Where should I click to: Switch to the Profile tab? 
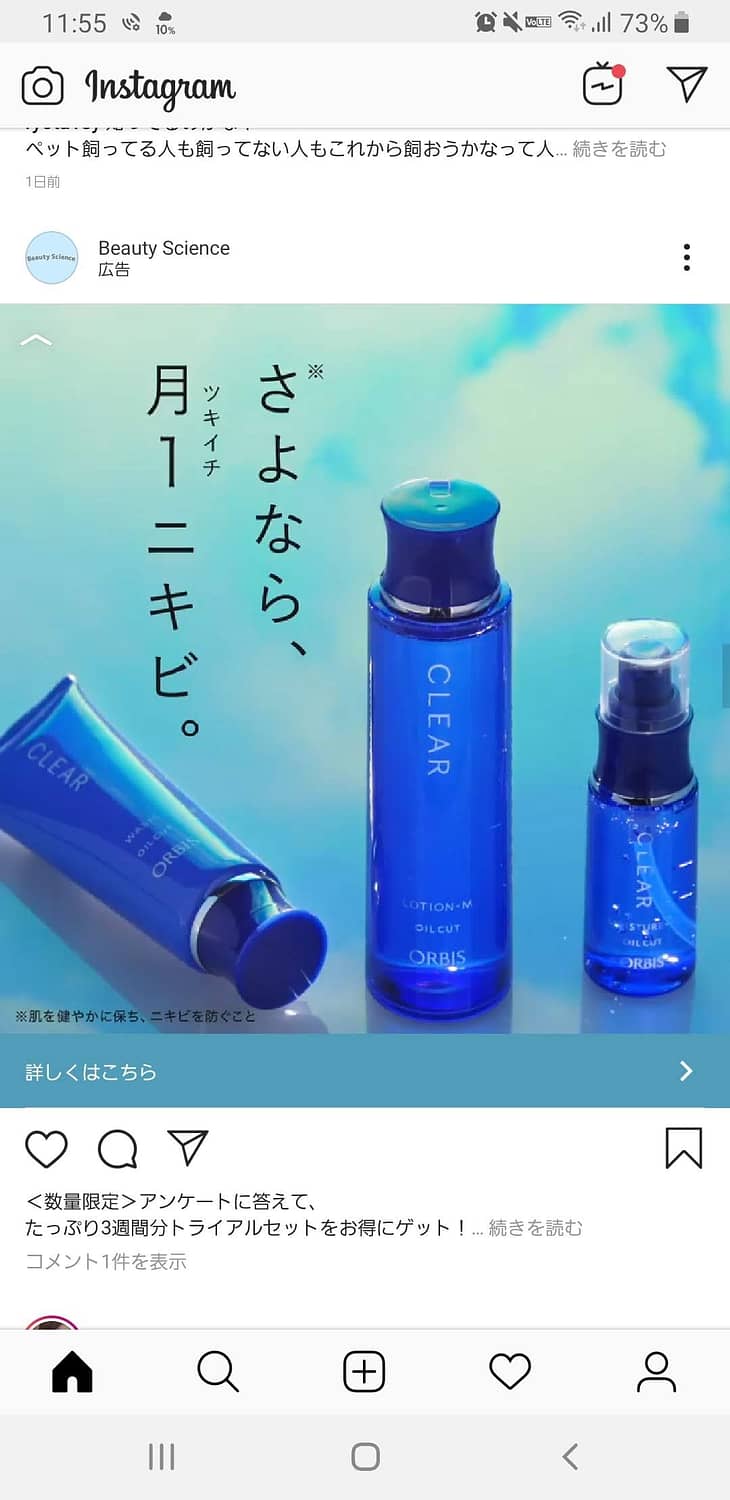[x=656, y=1371]
